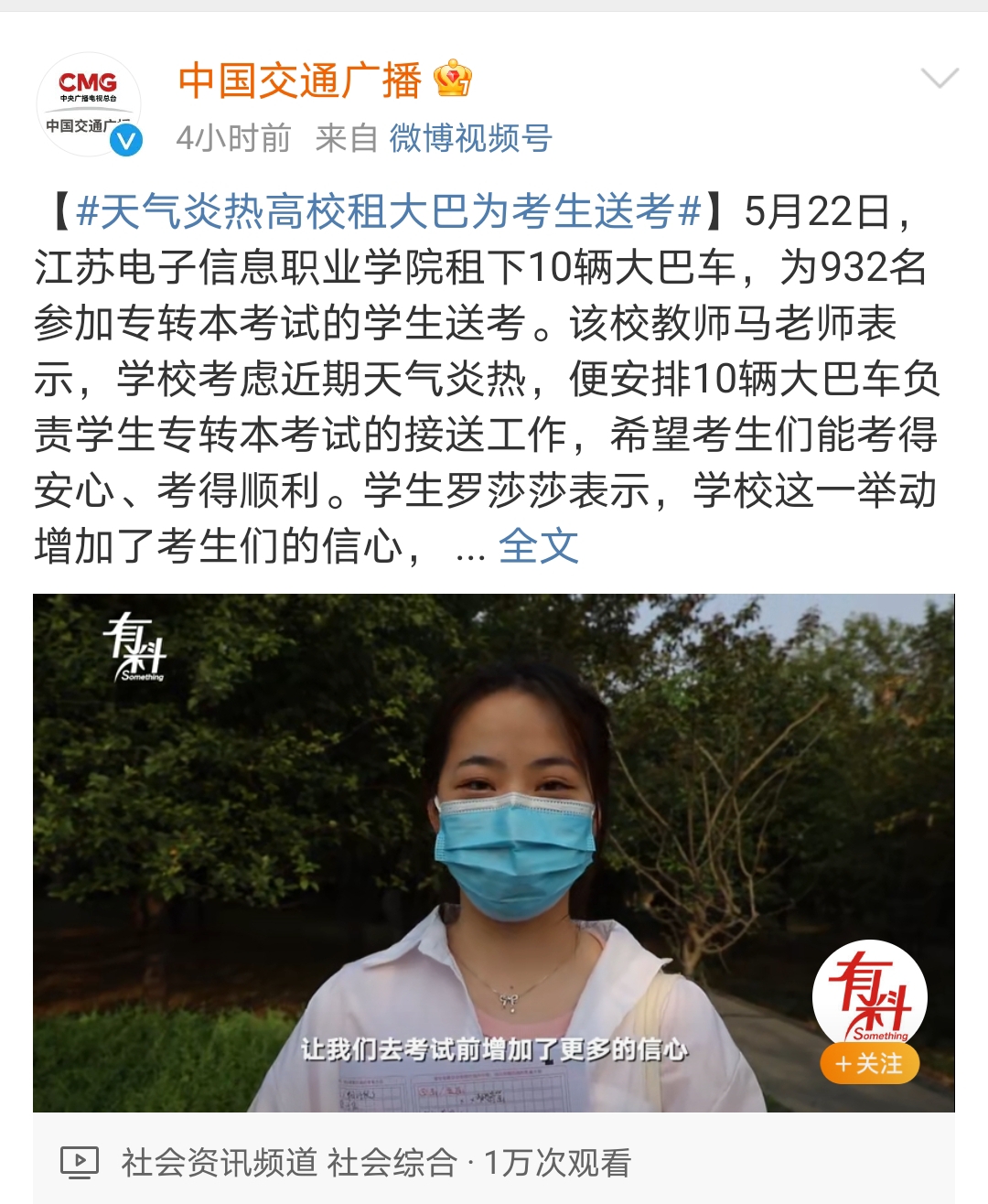
Task: Open hashtag 天气炎热高校租大巴为考生送考
Action: 389,212
